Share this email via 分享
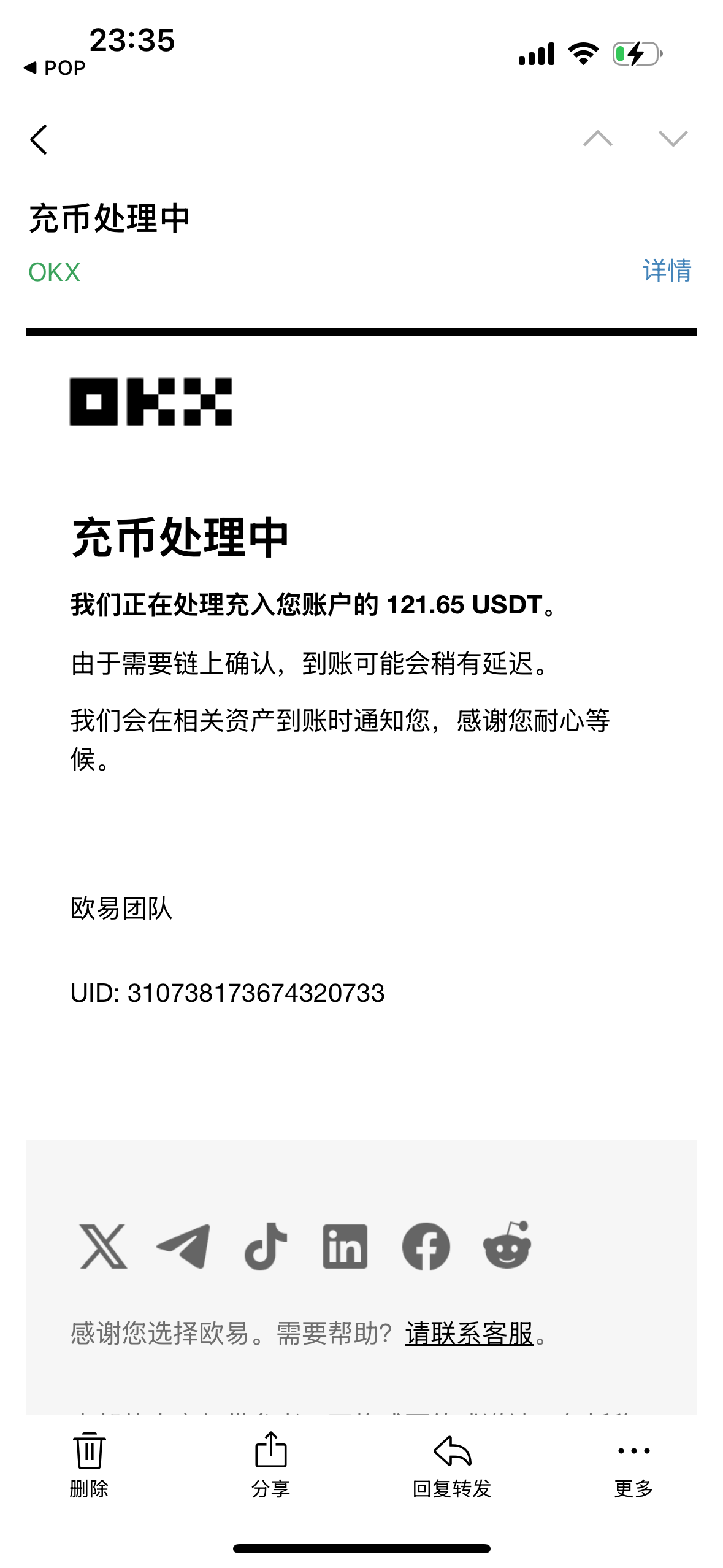Screen dimensions: 723x1568 coord(270,1464)
